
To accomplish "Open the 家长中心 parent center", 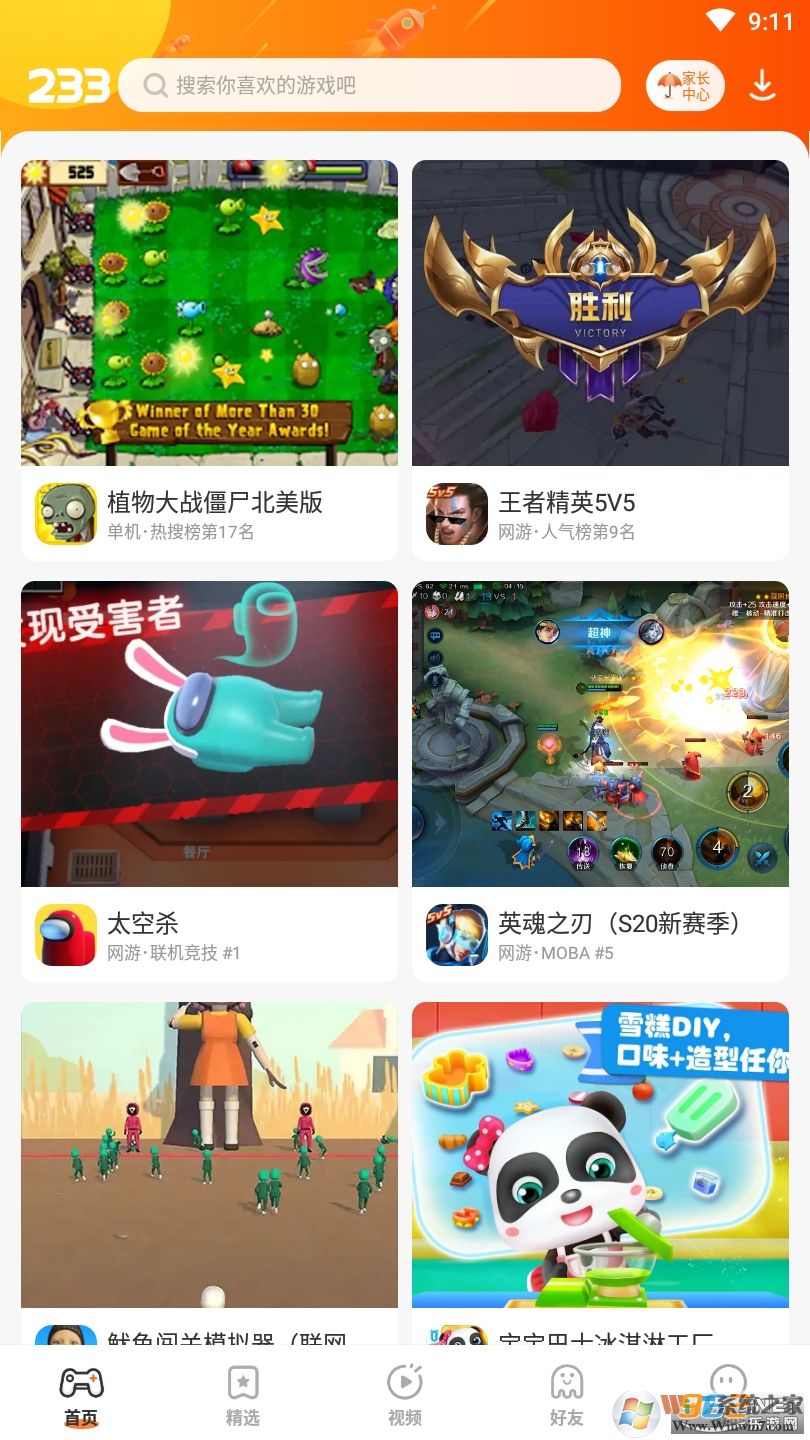I will pyautogui.click(x=685, y=86).
